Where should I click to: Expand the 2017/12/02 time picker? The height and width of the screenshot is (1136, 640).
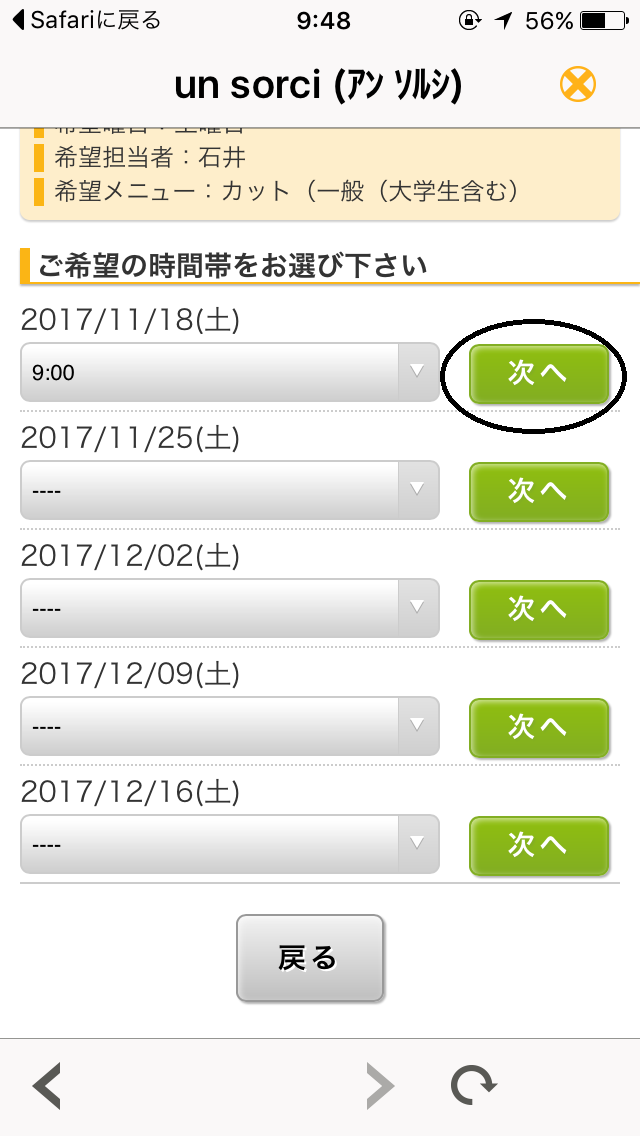230,609
